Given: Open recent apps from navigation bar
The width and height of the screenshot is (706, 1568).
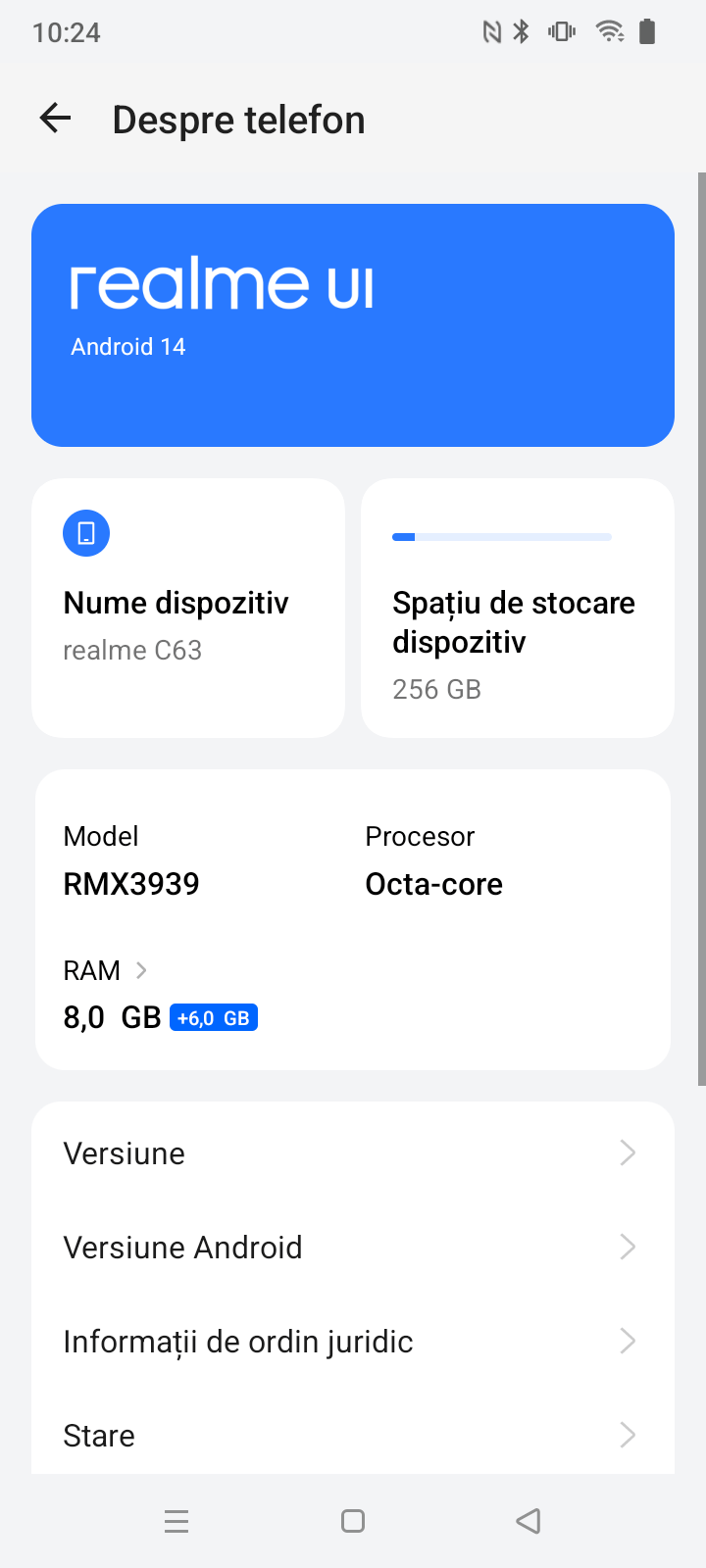Looking at the screenshot, I should click(x=176, y=1521).
